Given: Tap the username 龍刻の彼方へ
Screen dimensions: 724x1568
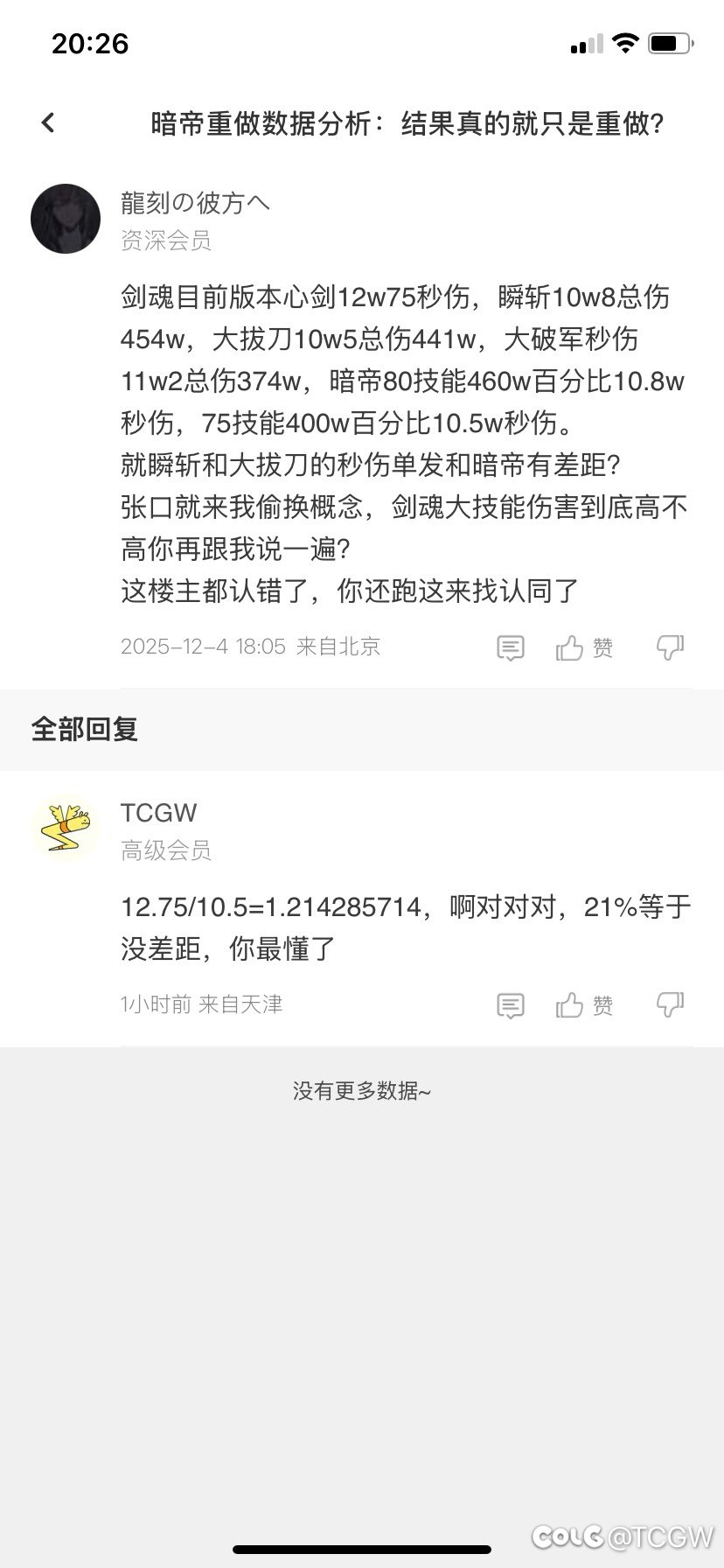Looking at the screenshot, I should [x=196, y=203].
